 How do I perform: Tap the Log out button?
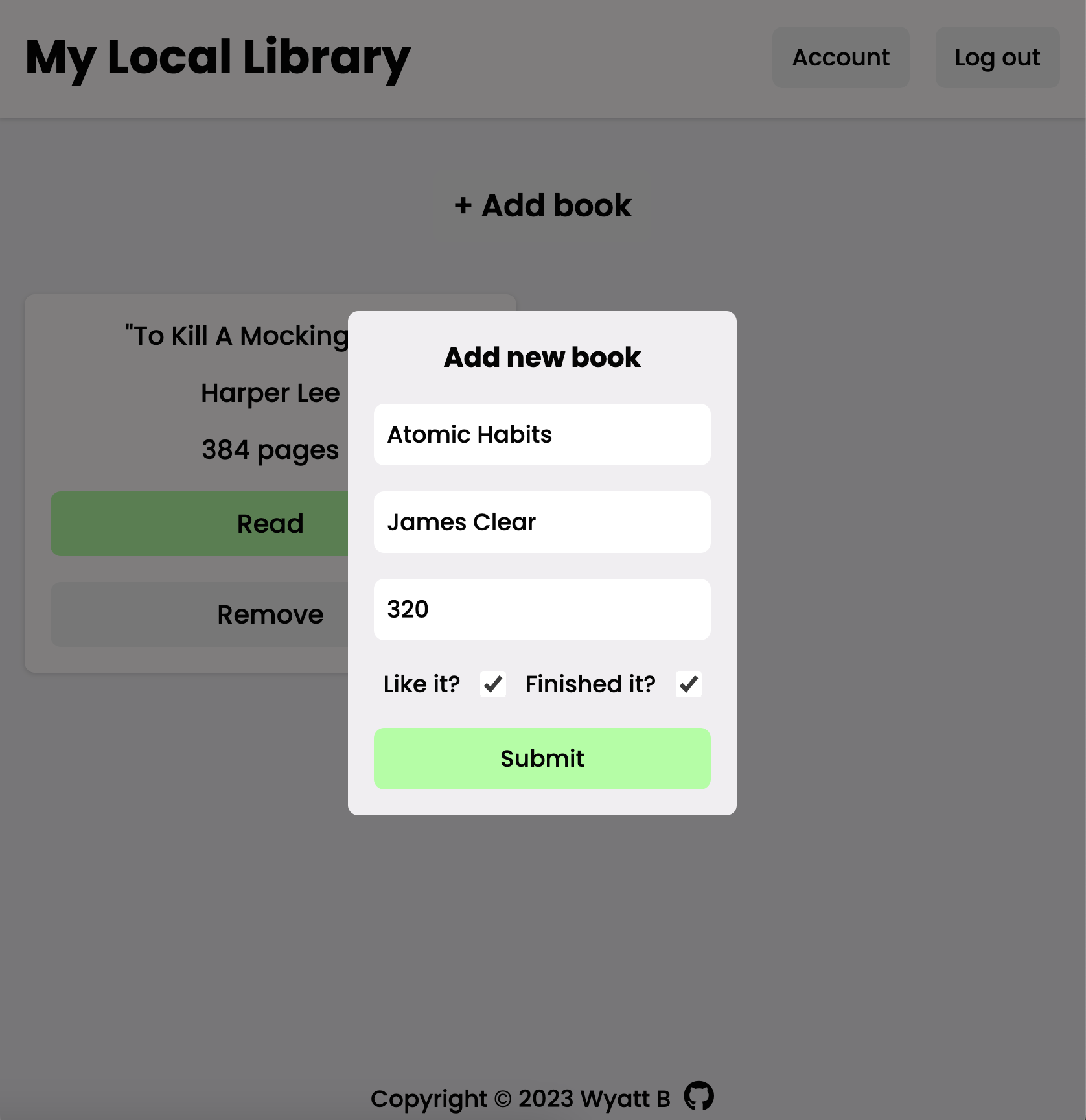click(997, 57)
